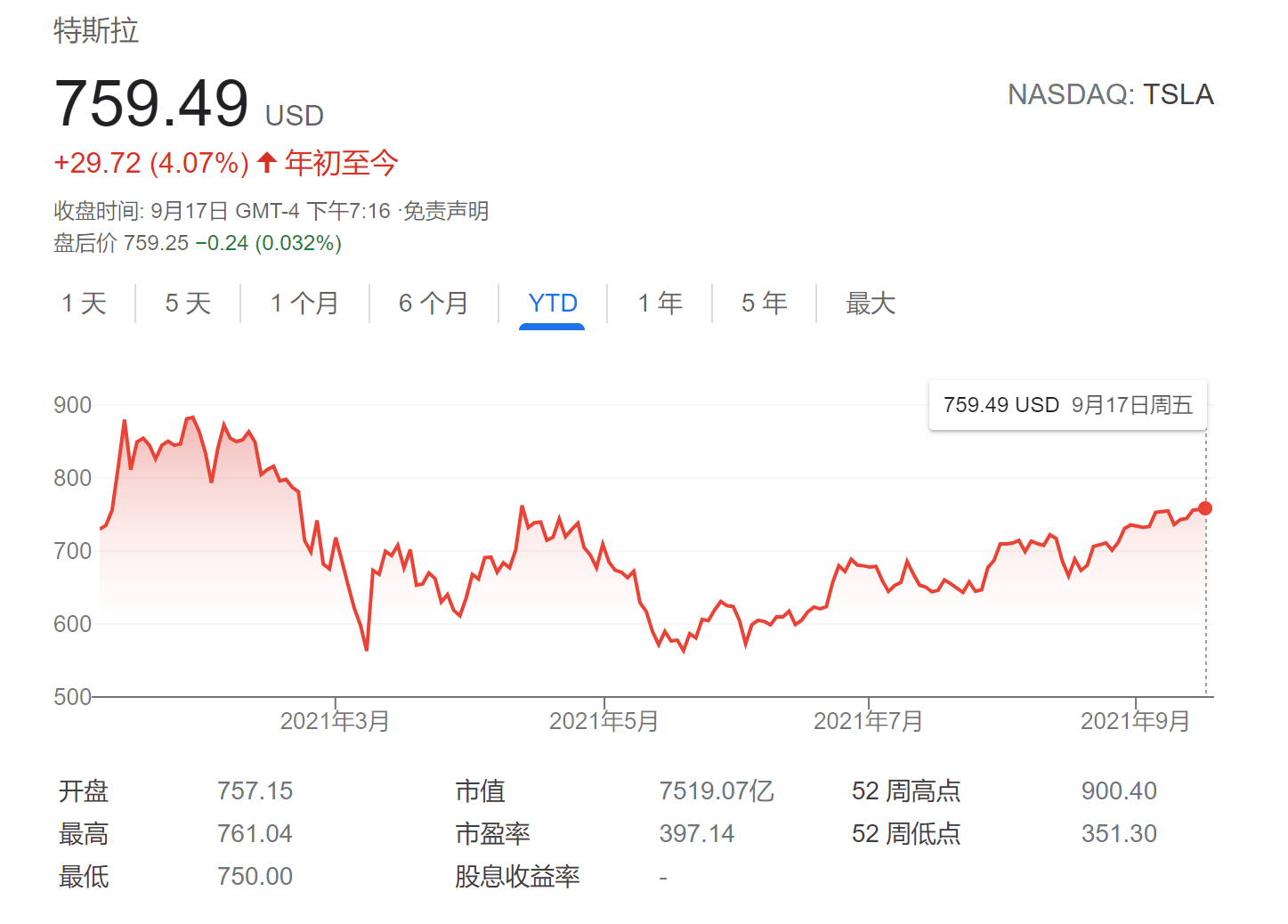Image resolution: width=1288 pixels, height=924 pixels.
Task: Select the YTD tab
Action: pyautogui.click(x=552, y=304)
